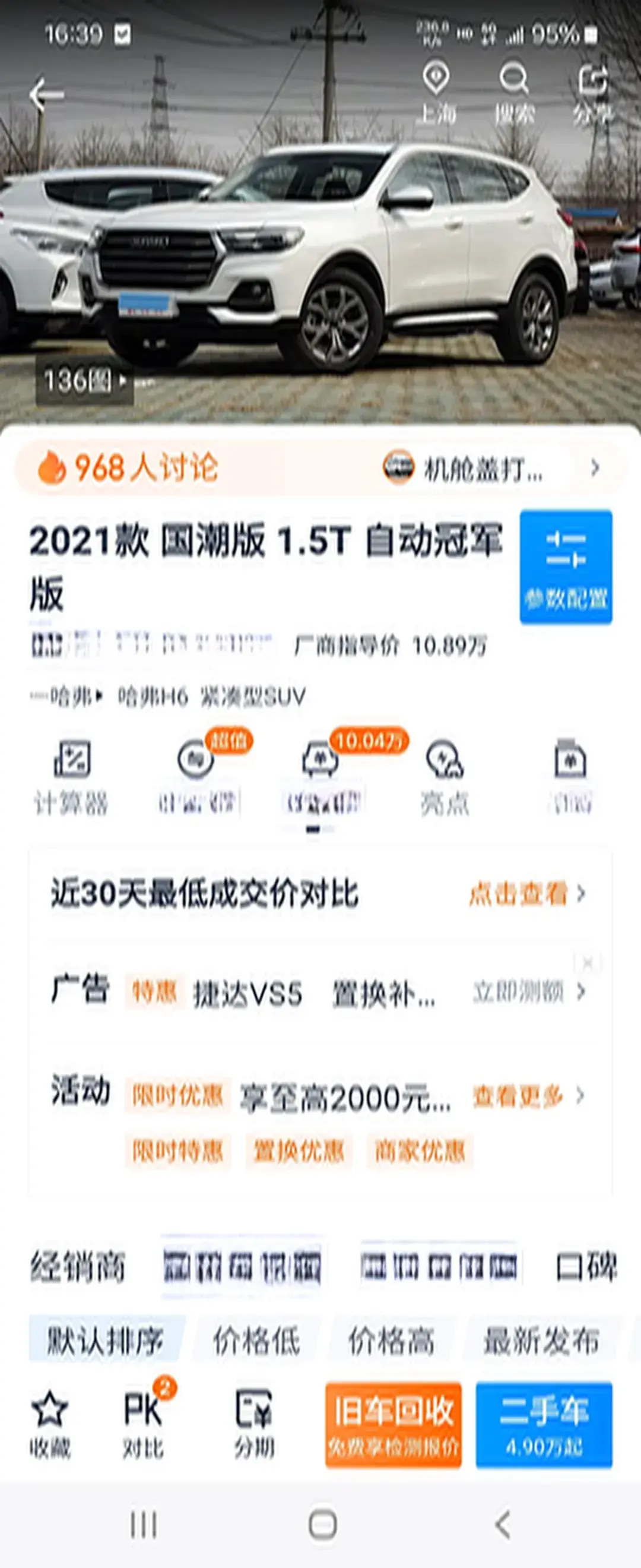
Task: Share this car via 分享
Action: click(592, 93)
